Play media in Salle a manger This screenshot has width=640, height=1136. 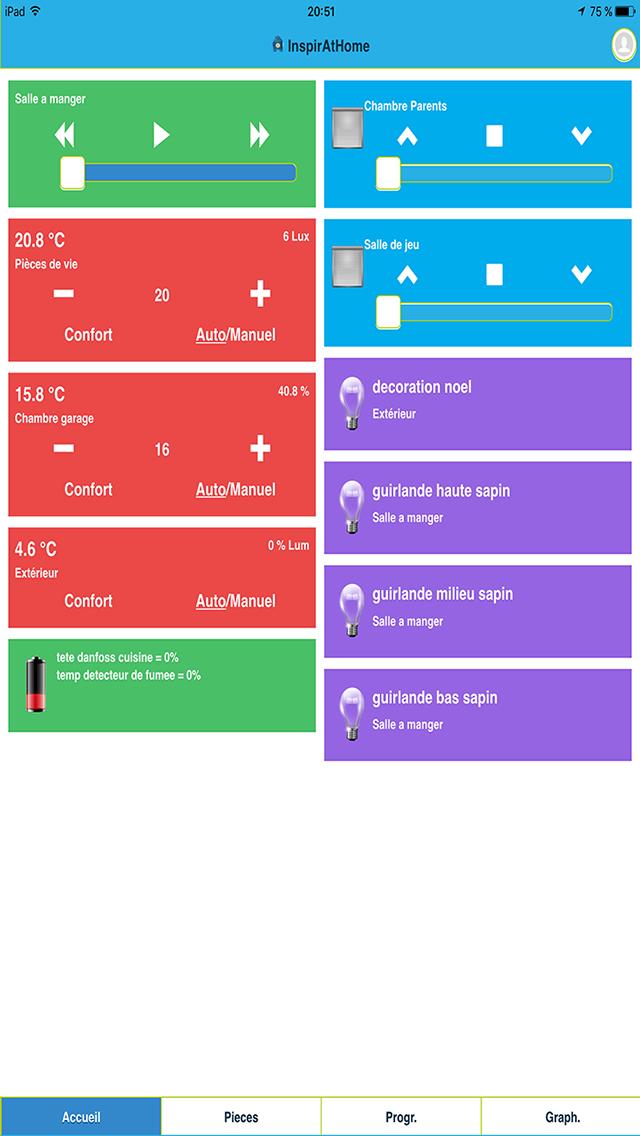(161, 135)
